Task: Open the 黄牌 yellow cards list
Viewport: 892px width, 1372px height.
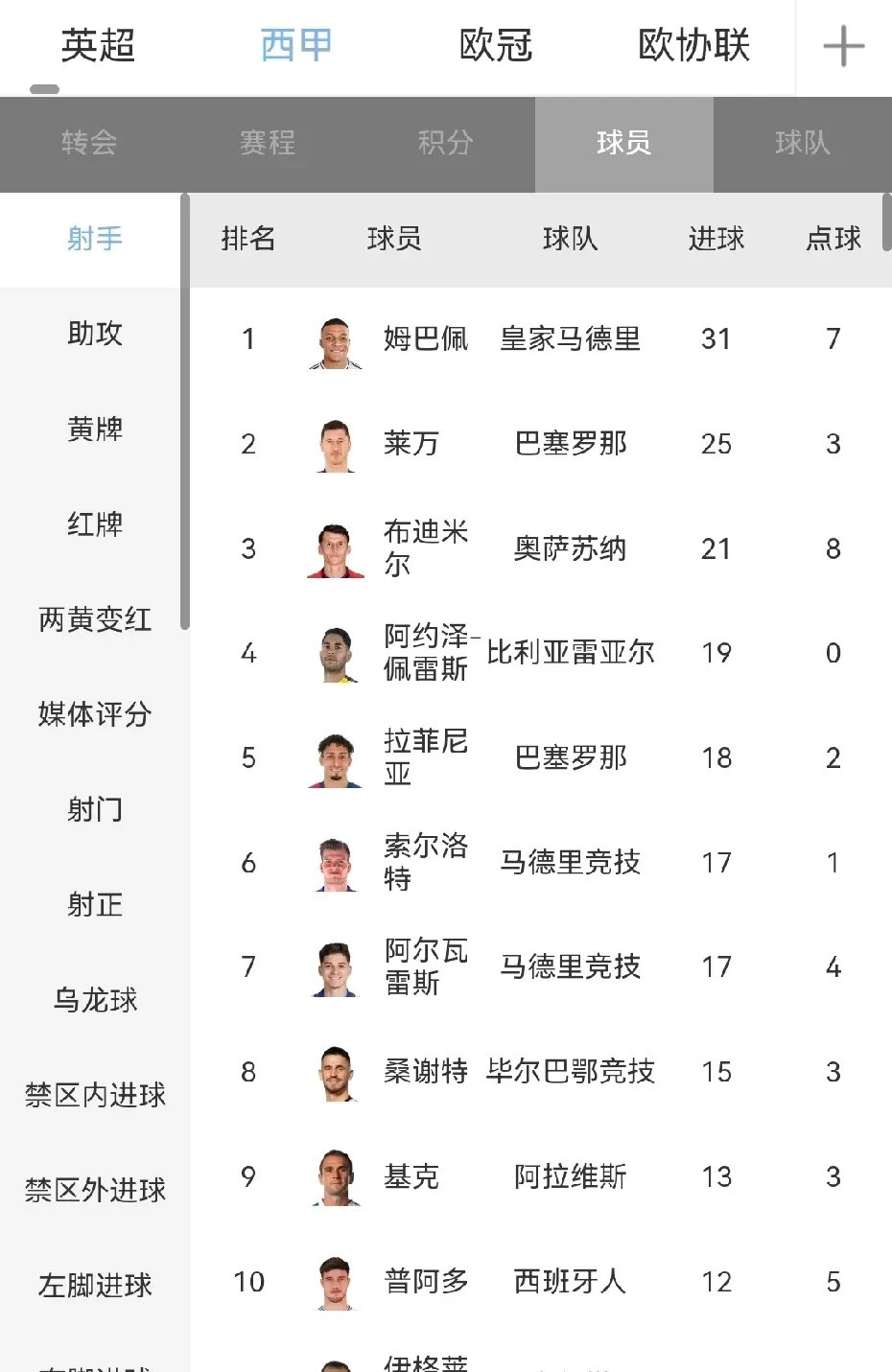Action: click(91, 430)
